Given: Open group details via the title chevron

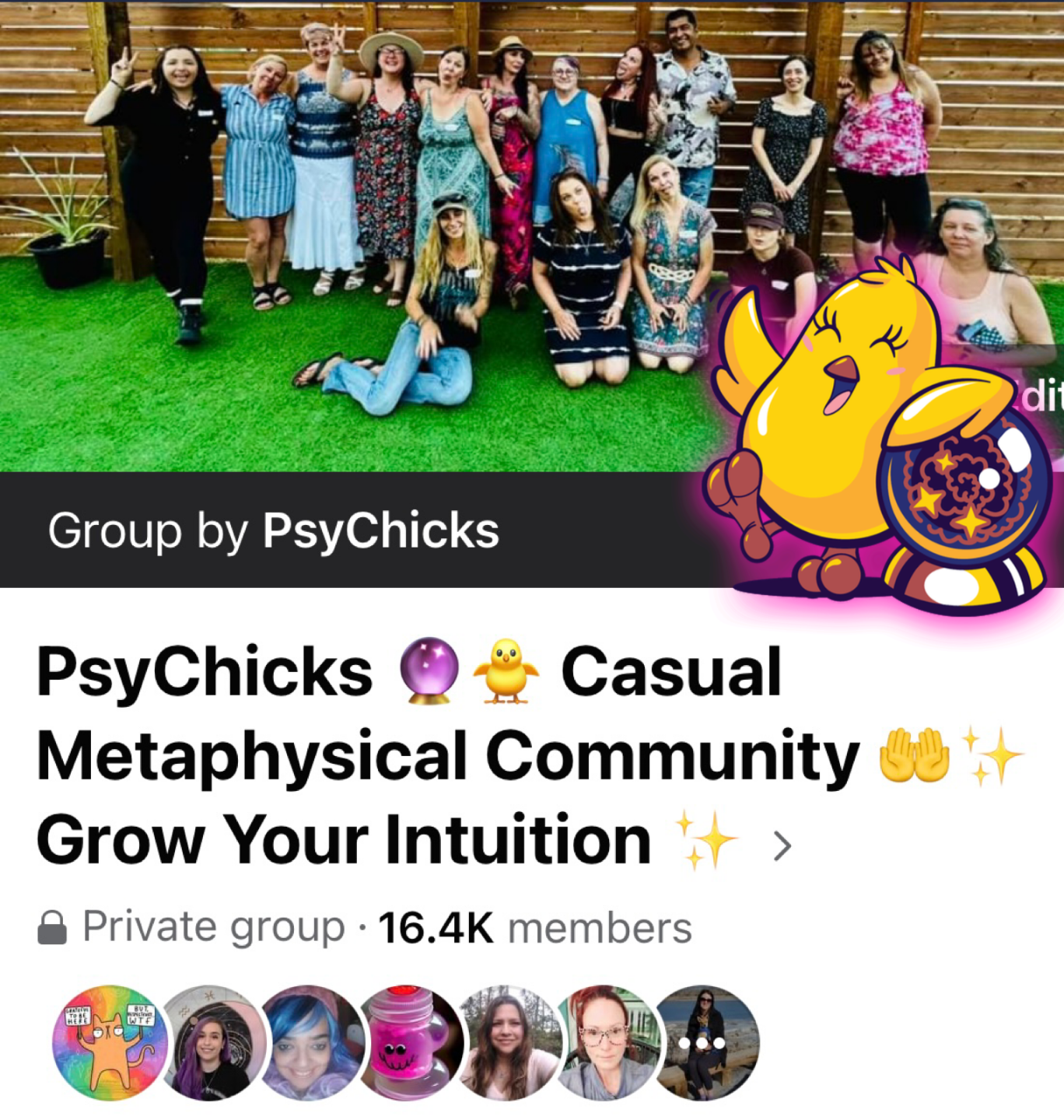Looking at the screenshot, I should point(782,846).
